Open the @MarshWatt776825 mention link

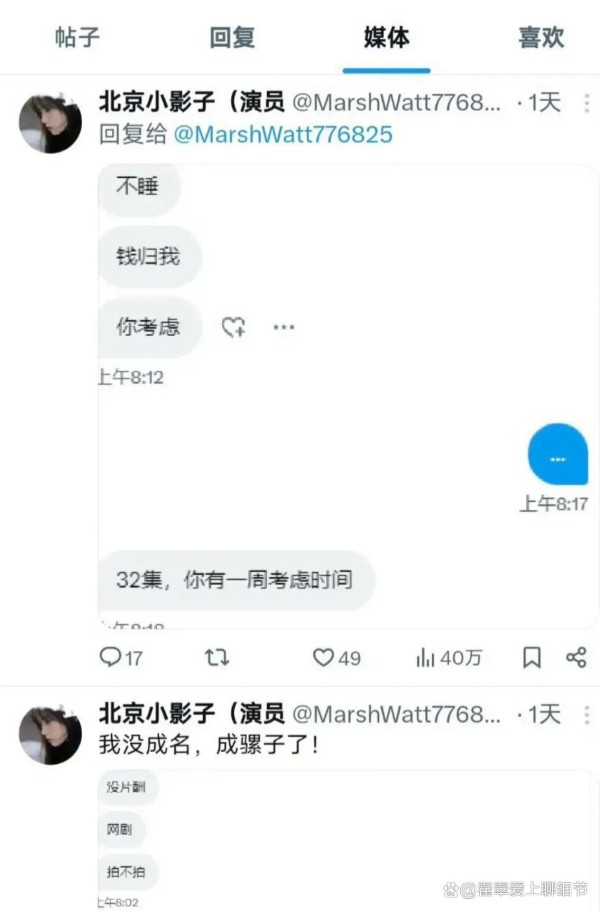283,134
